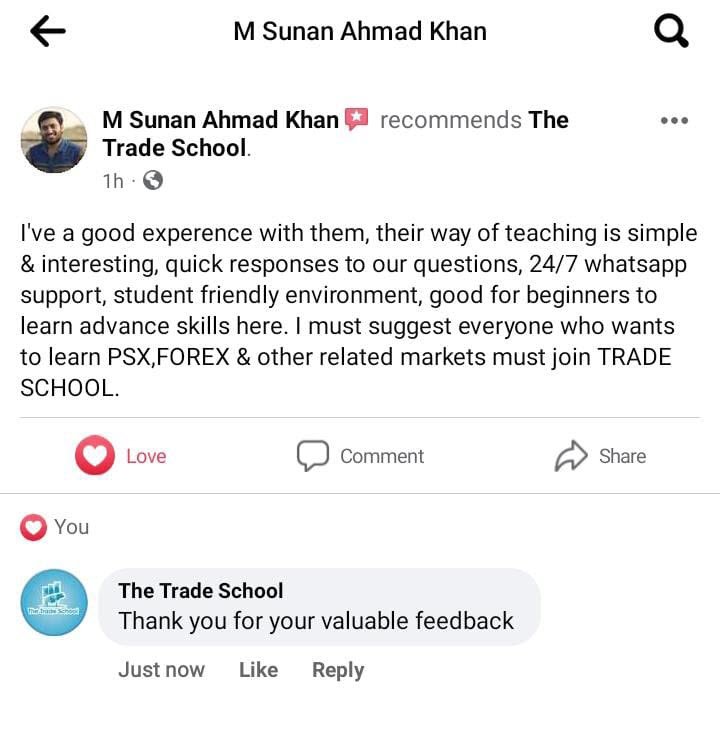Image resolution: width=720 pixels, height=741 pixels.
Task: Open M Sunan Ahmad Khan's name link
Action: coord(220,120)
